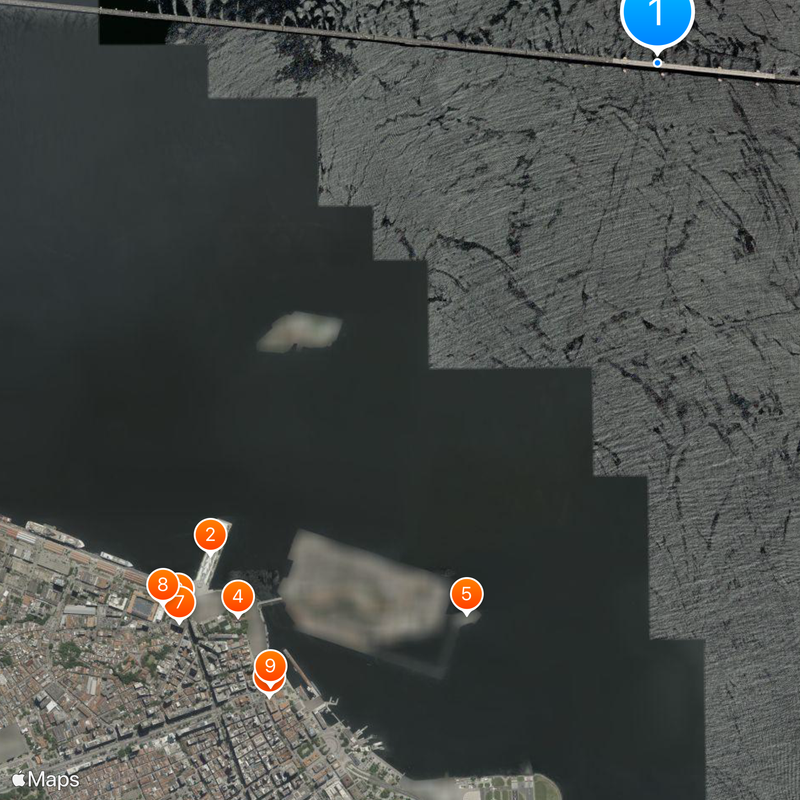800x800 pixels.
Task: Tap orange map pin number 2
Action: tap(210, 534)
